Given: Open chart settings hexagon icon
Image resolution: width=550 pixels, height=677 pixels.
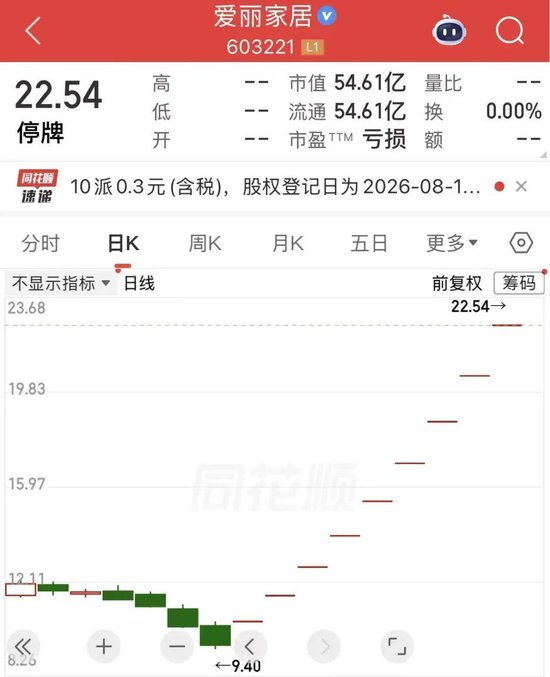Looking at the screenshot, I should pos(521,243).
